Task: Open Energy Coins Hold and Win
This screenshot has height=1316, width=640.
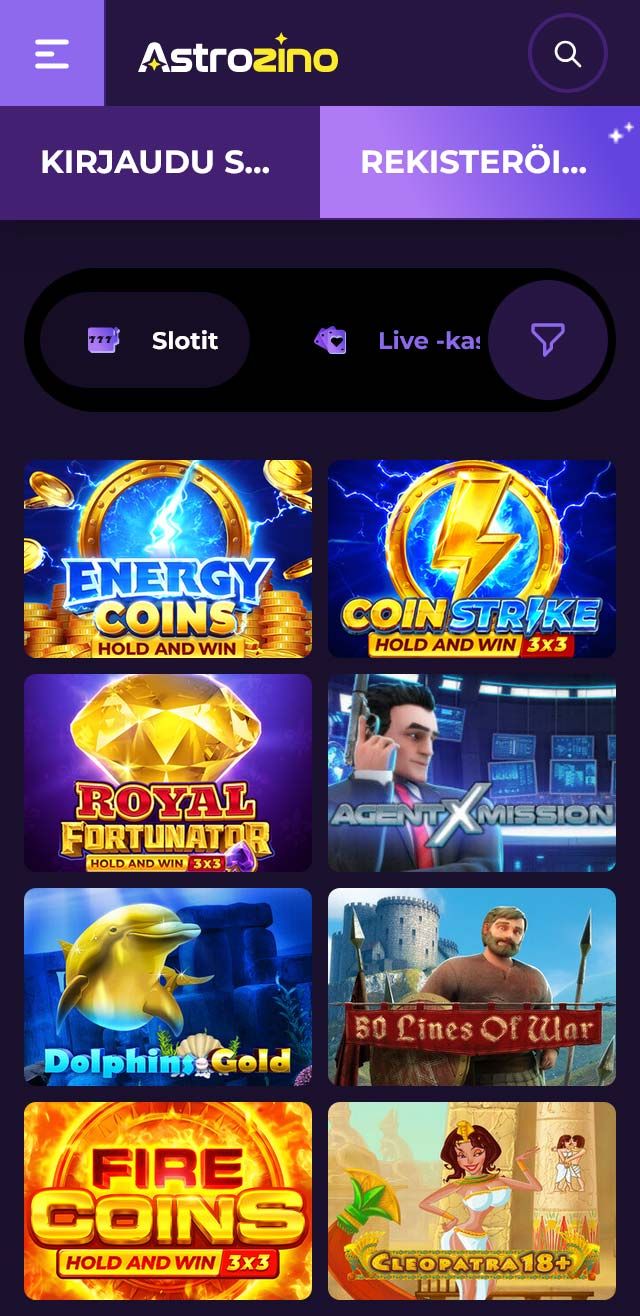Action: pos(168,558)
